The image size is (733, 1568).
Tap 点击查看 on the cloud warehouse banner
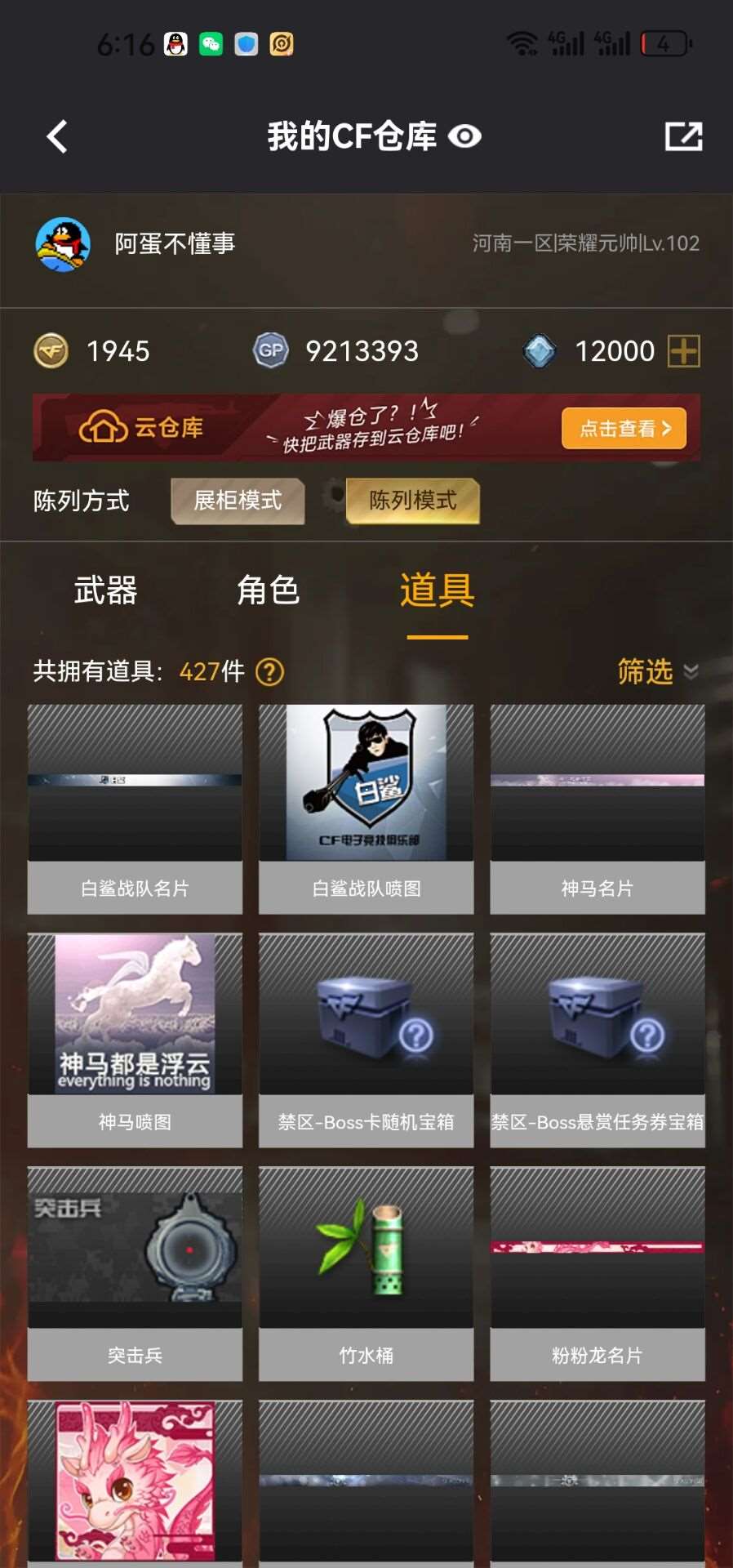(624, 429)
